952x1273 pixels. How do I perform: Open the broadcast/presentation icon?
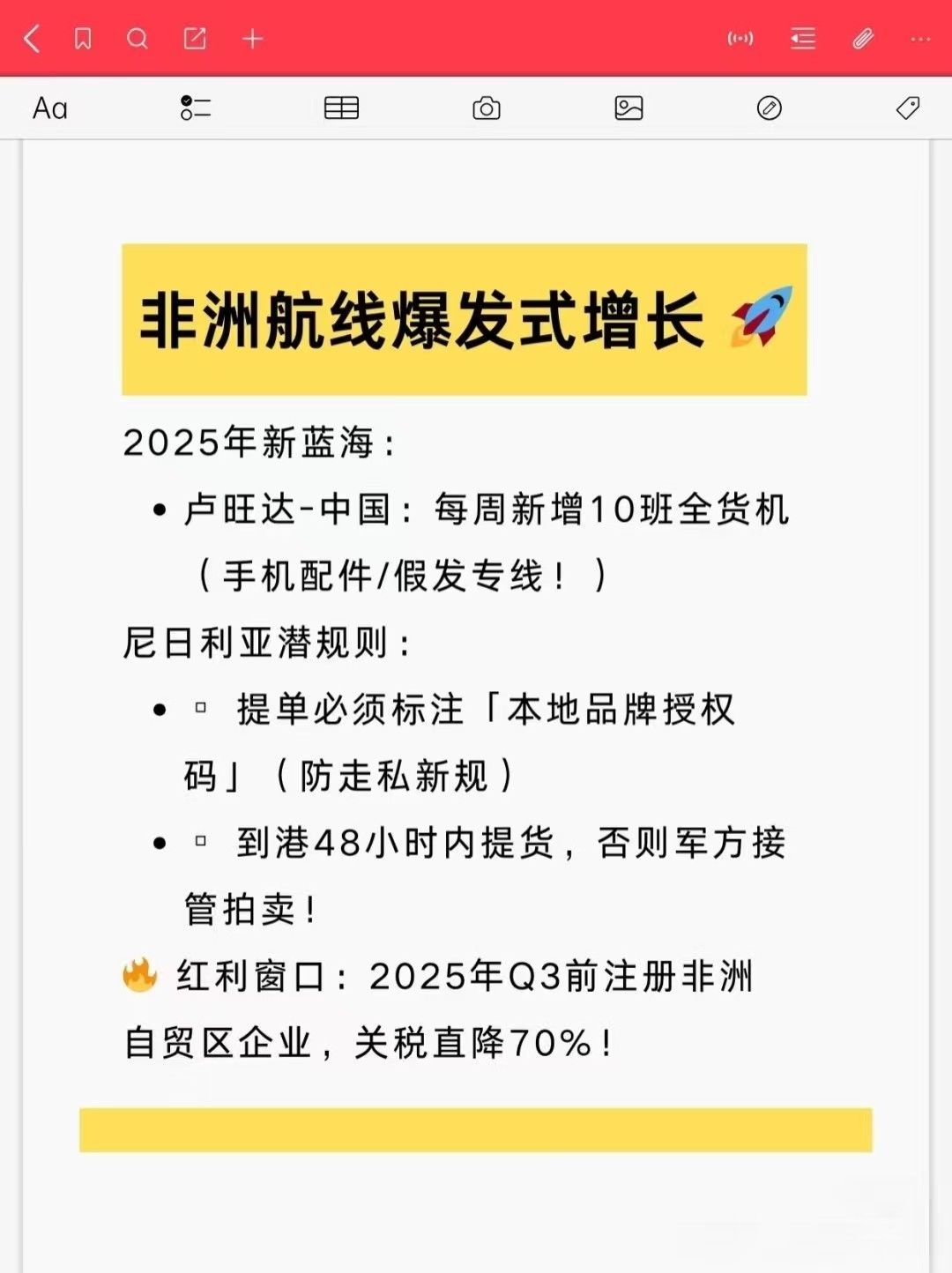point(740,39)
